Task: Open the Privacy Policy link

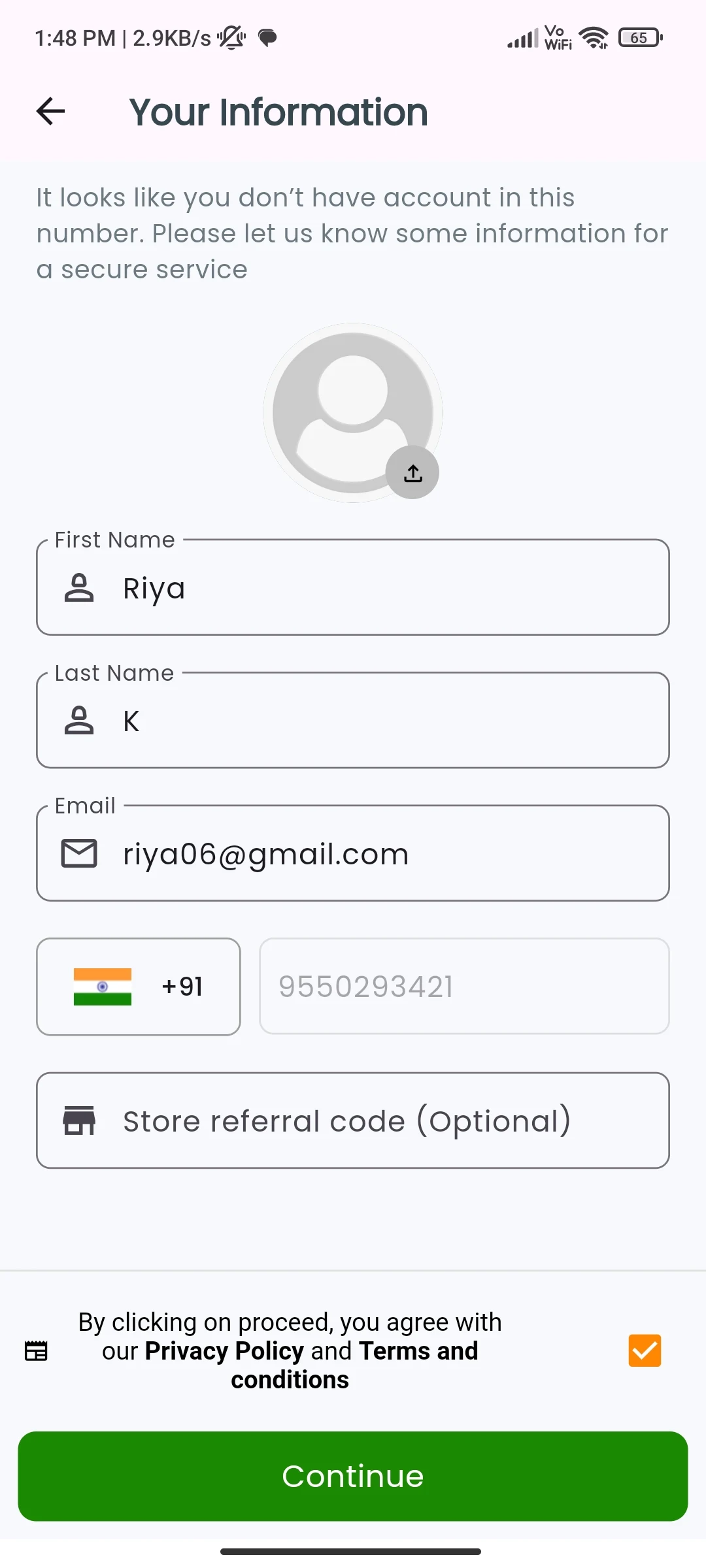Action: tap(224, 1350)
